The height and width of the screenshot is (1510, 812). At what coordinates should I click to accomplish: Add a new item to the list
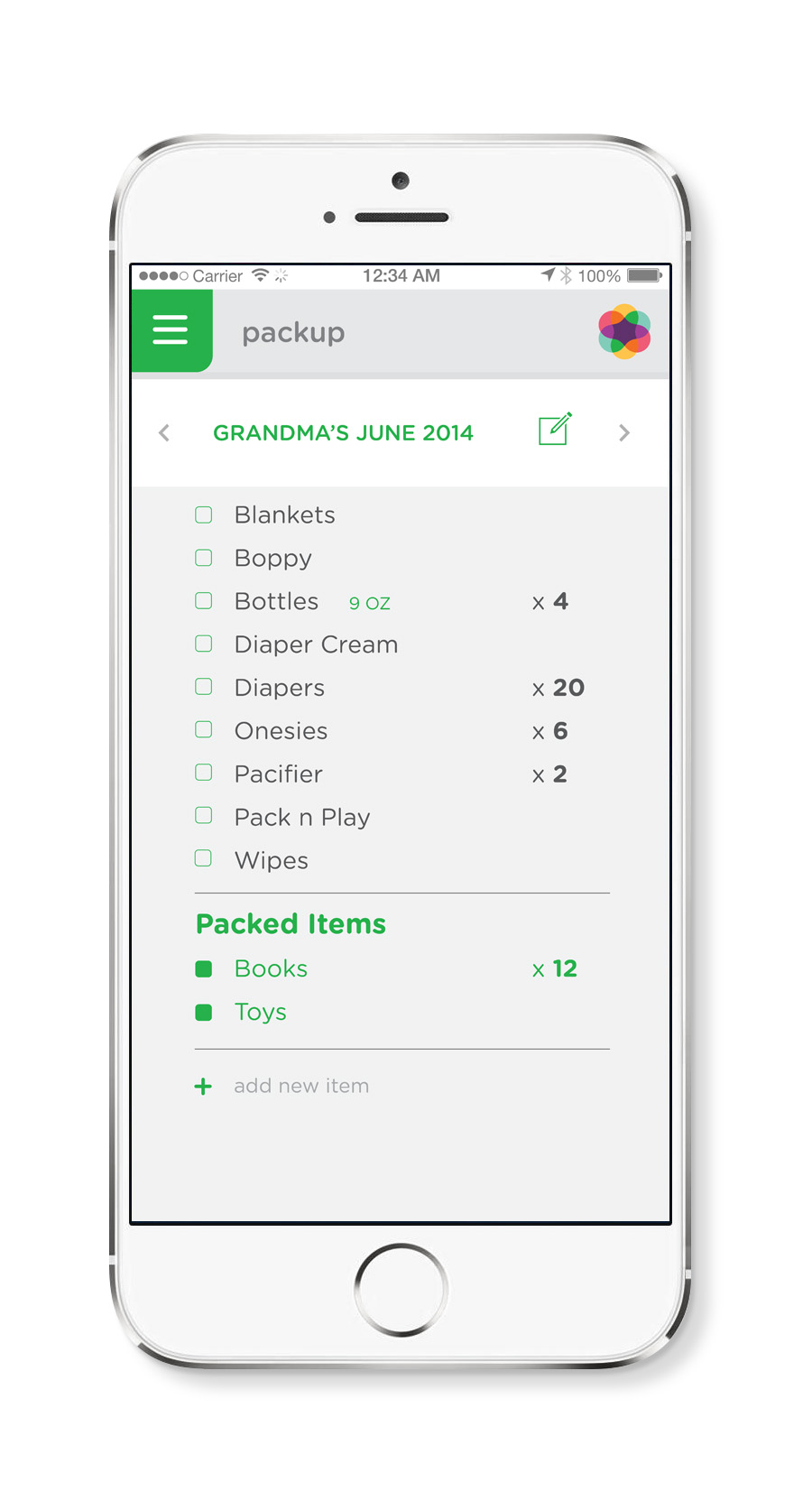coord(282,1086)
